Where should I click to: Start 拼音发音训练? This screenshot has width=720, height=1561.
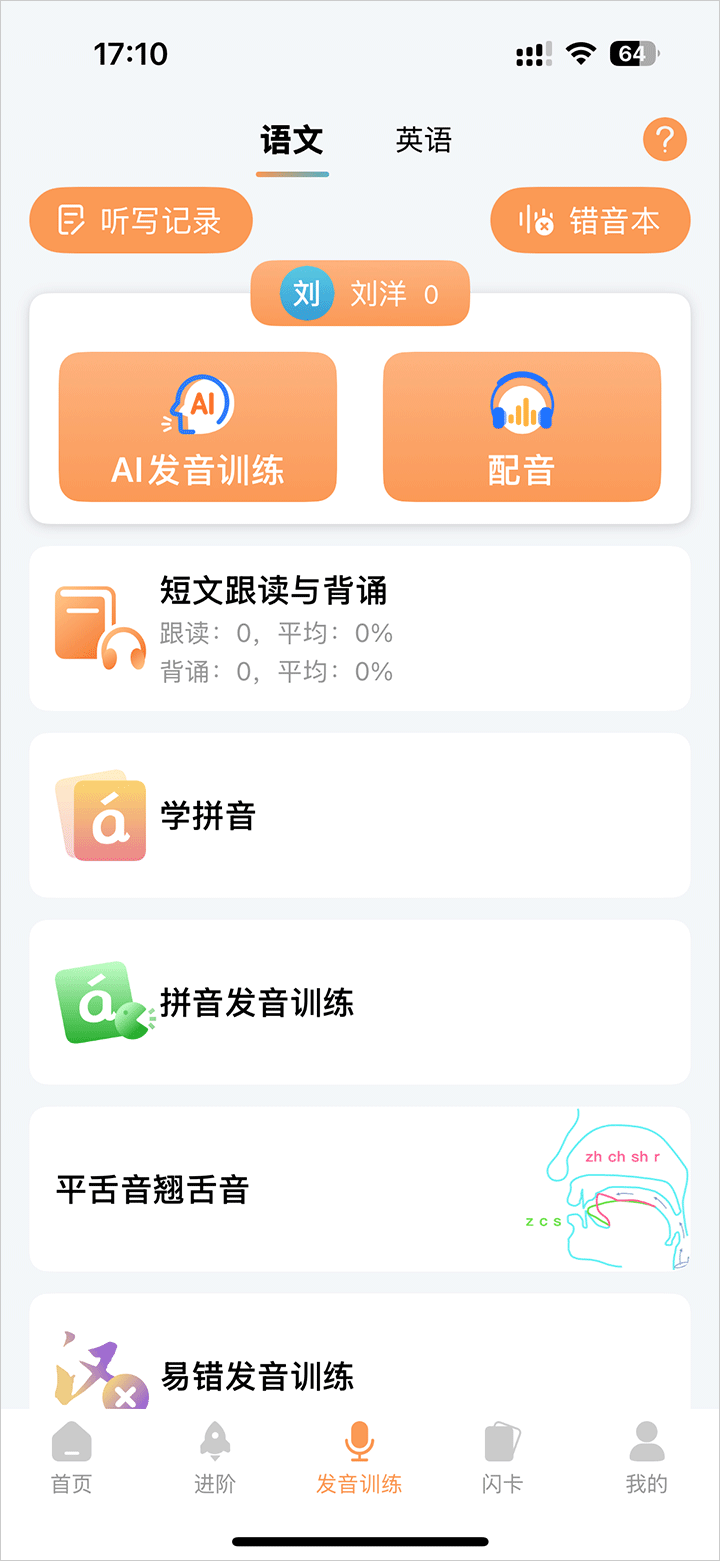(360, 1002)
